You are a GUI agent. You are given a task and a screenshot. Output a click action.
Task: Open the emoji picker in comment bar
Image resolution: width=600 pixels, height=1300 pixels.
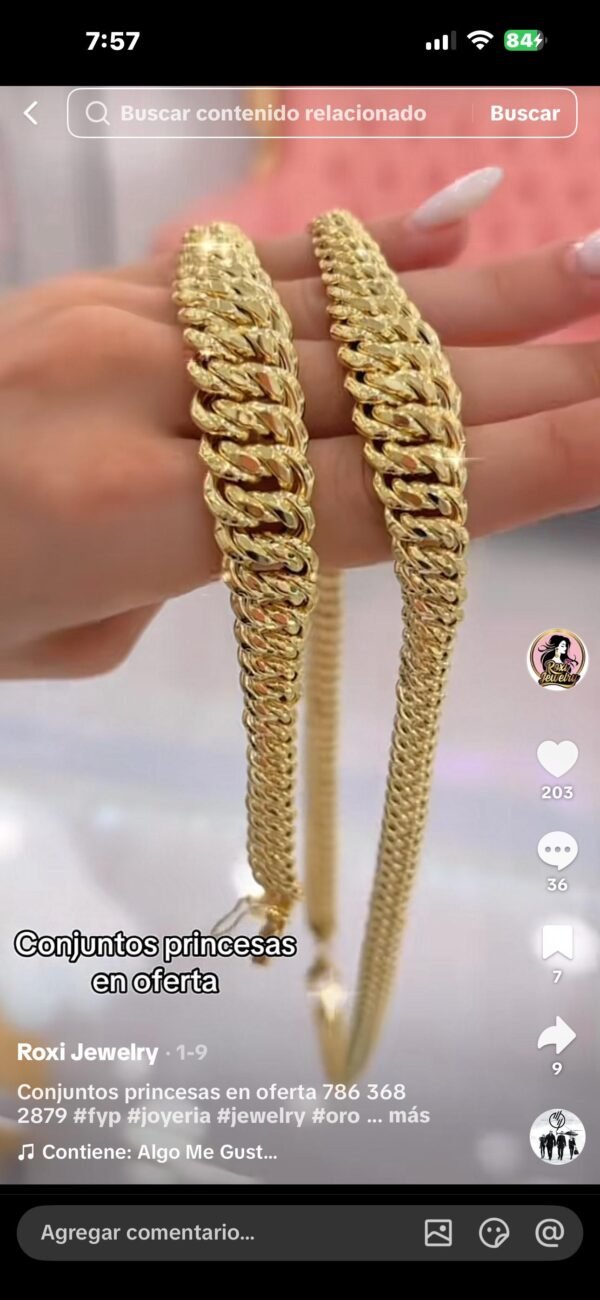tap(494, 1233)
